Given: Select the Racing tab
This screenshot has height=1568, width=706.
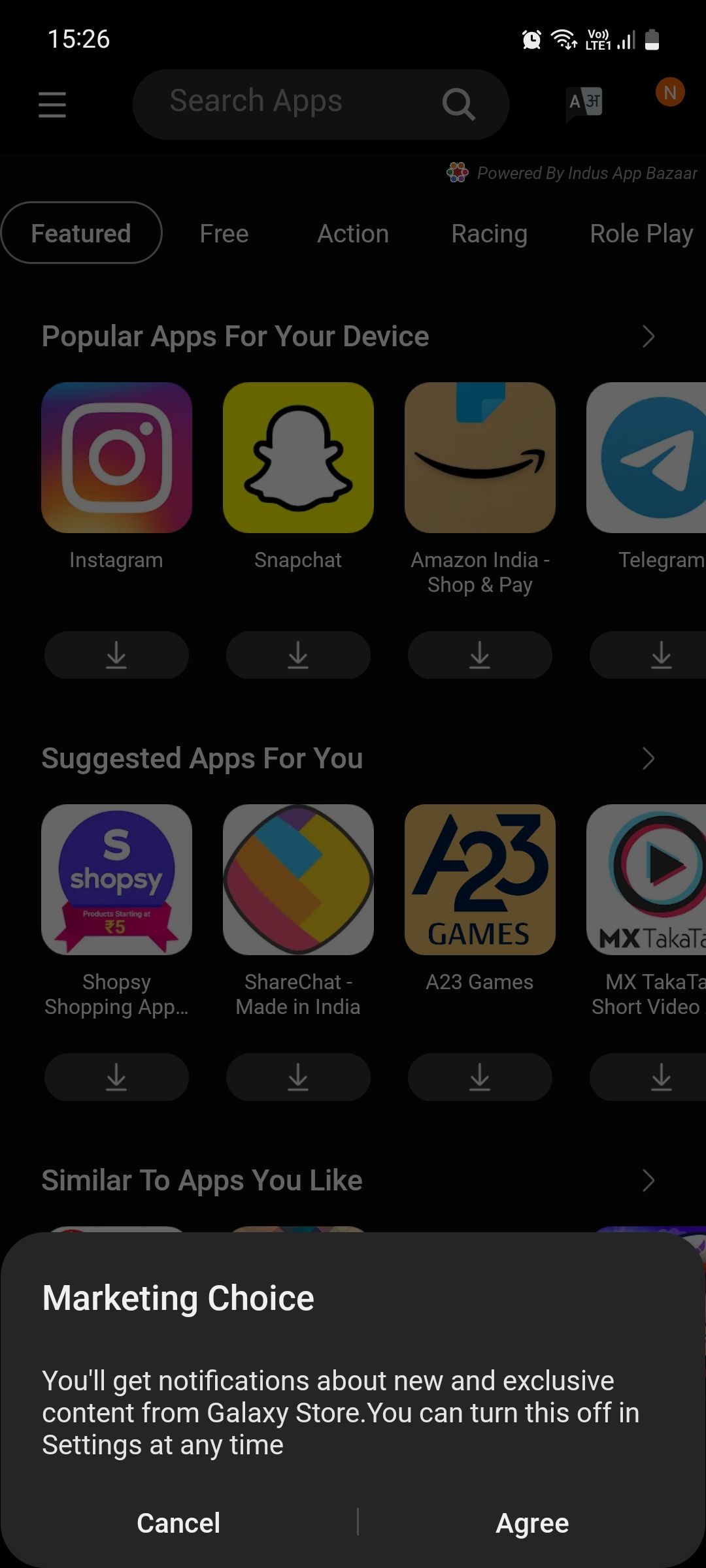Looking at the screenshot, I should (489, 234).
